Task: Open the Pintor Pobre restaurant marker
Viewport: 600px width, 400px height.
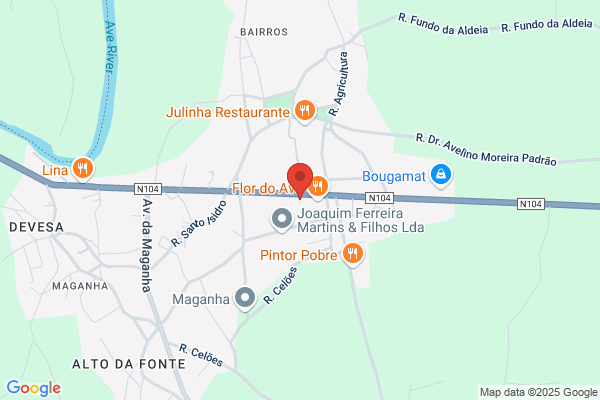Action: (352, 255)
